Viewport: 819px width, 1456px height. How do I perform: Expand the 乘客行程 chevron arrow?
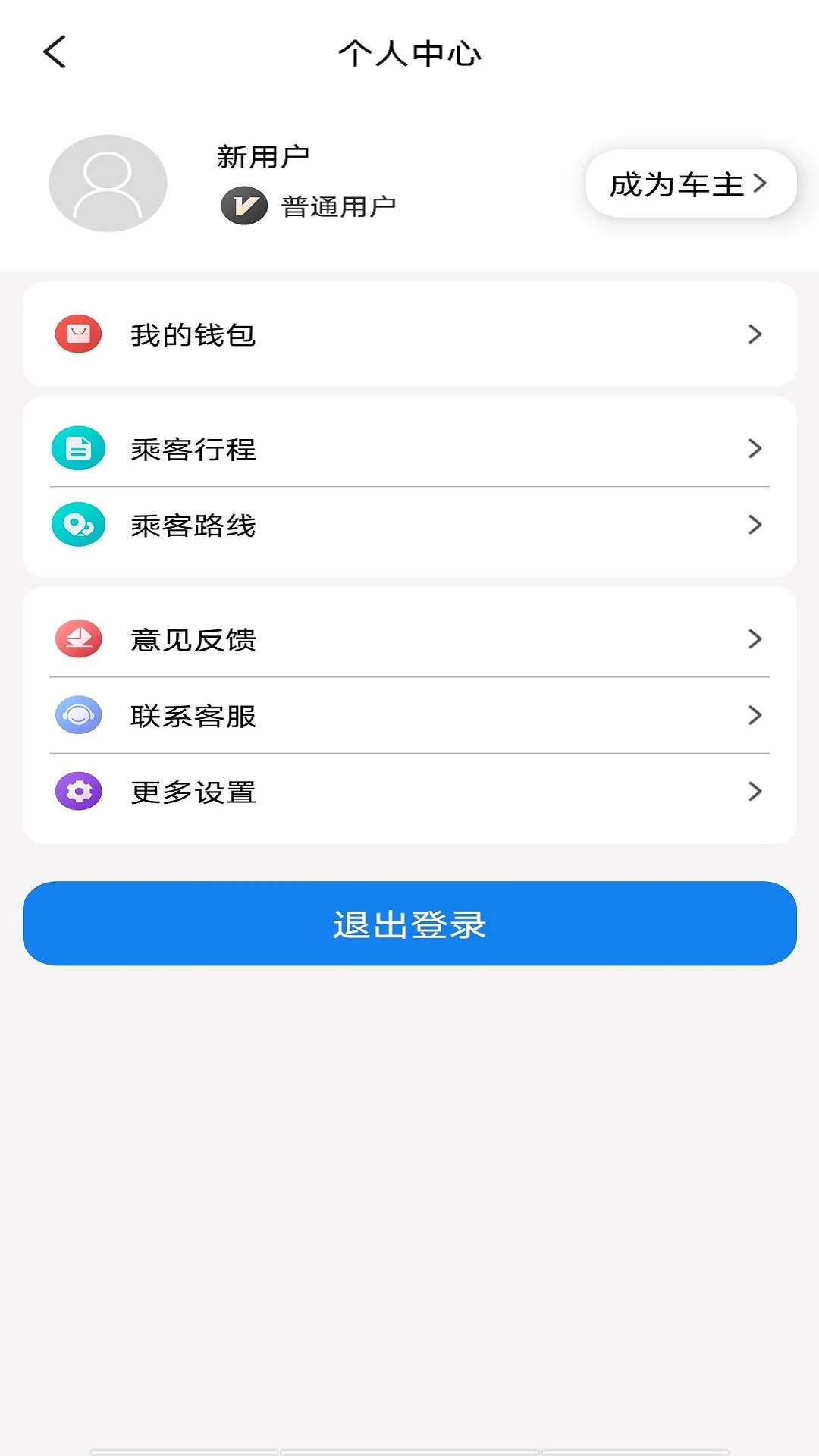tap(755, 448)
